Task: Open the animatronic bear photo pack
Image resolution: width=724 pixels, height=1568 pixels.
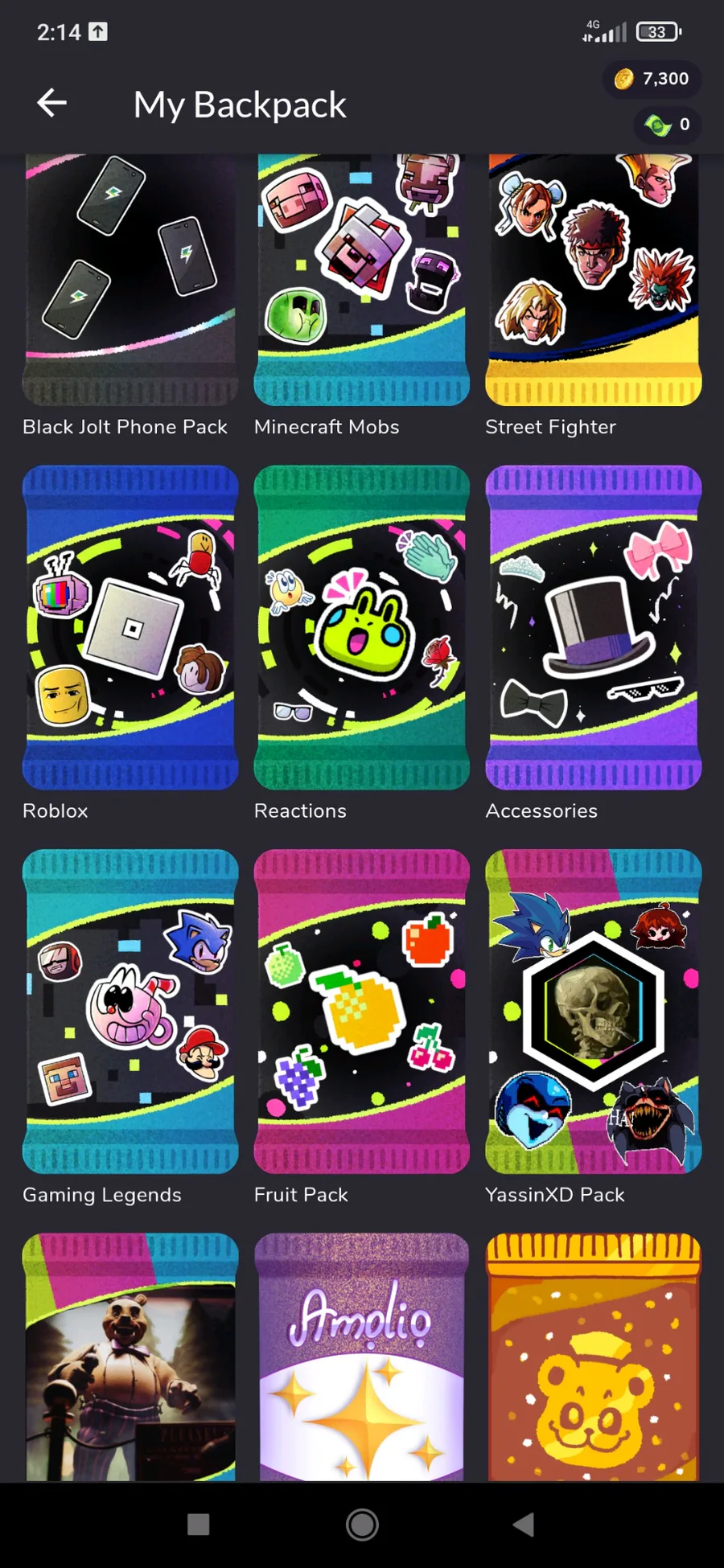Action: [130, 1357]
